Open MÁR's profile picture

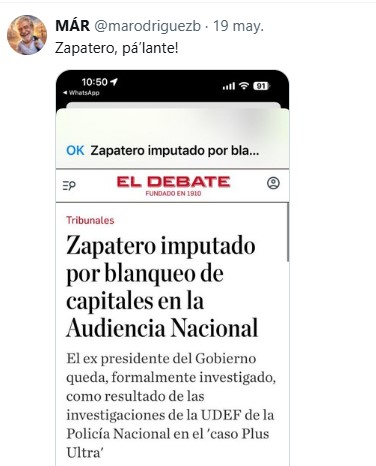pos(27,35)
